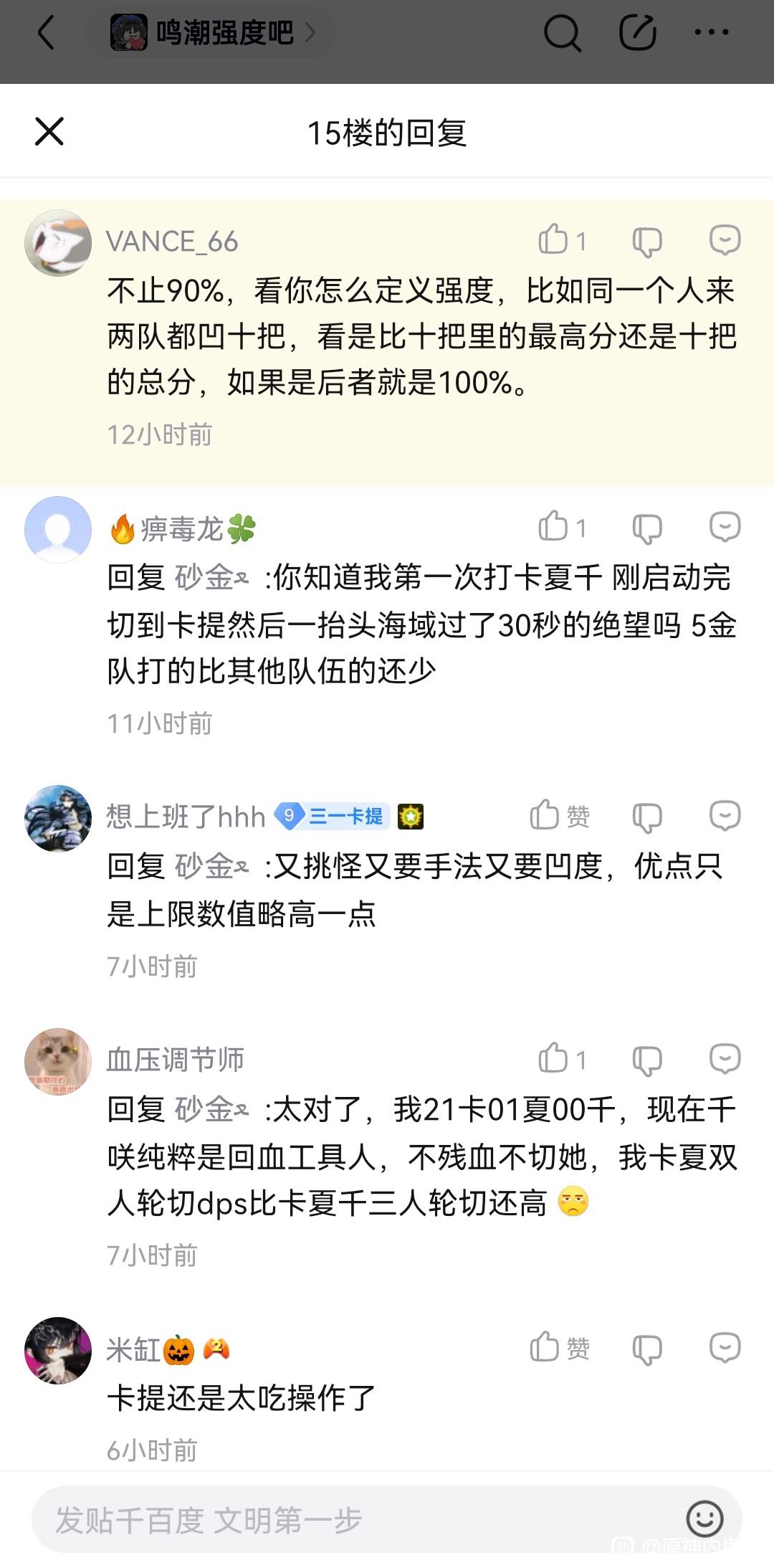The height and width of the screenshot is (1568, 774).
Task: Reply to 血压调节师's comment
Action: (x=724, y=1059)
